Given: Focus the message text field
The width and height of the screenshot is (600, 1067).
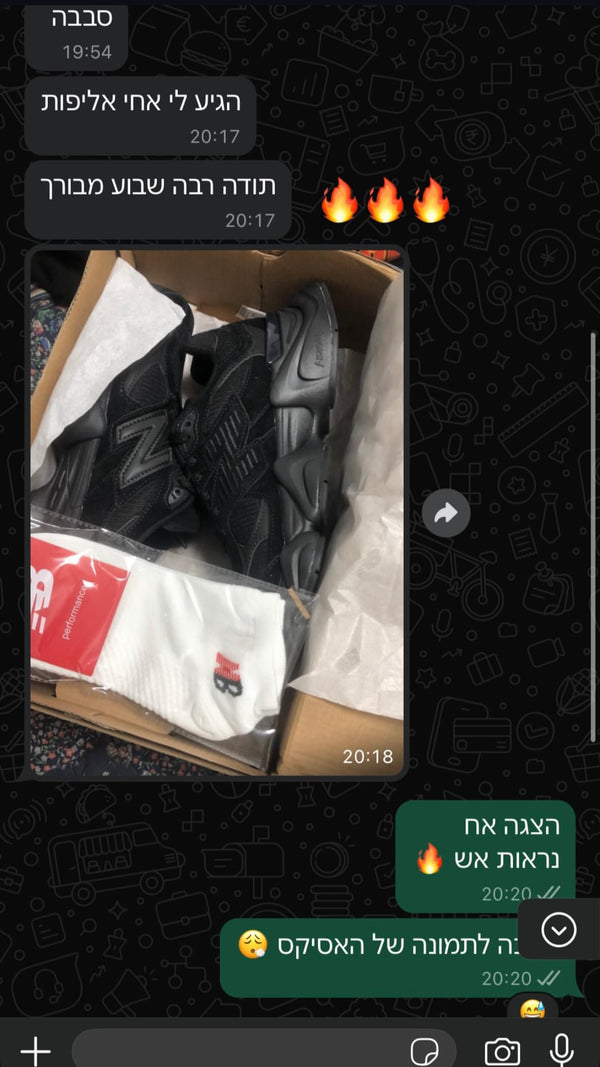Looking at the screenshot, I should 240,1050.
